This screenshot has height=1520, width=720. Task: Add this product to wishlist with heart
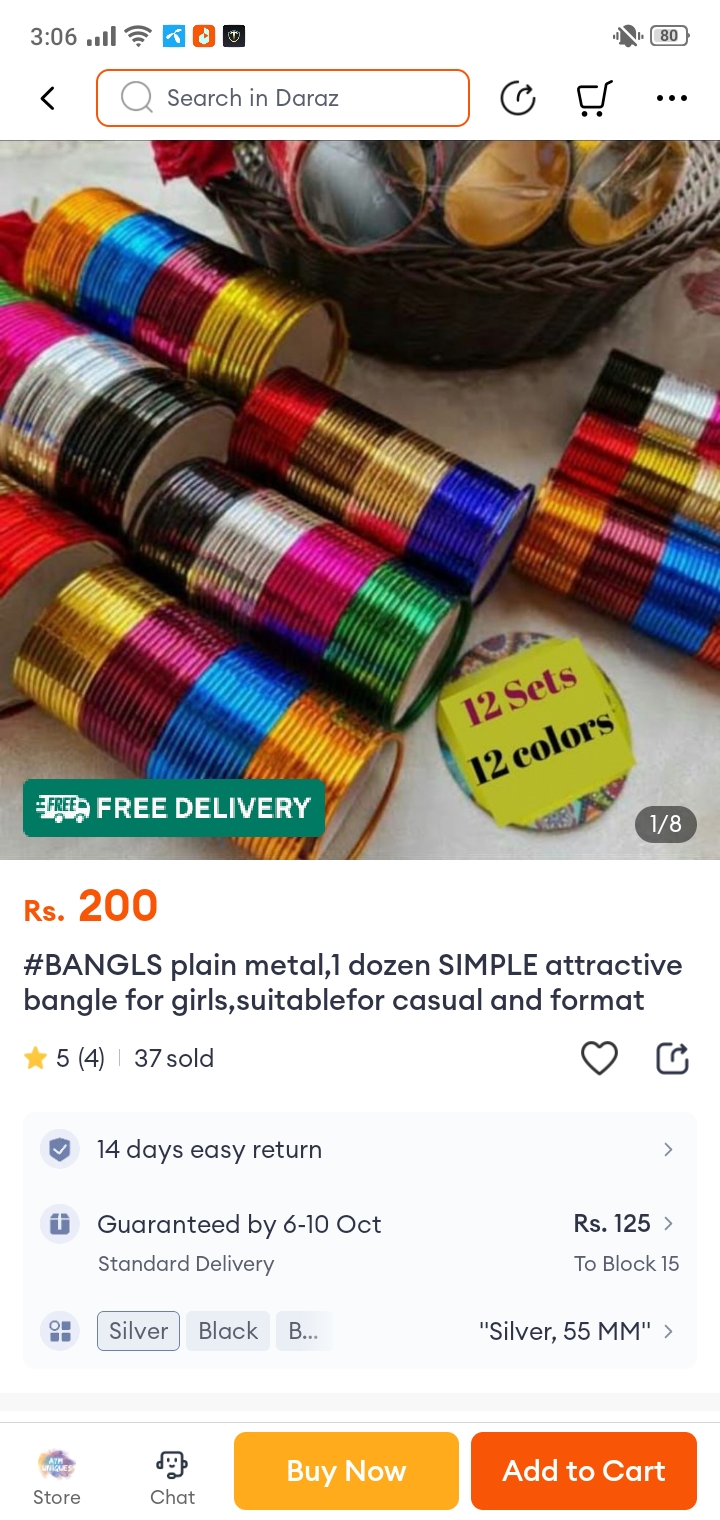(599, 1058)
